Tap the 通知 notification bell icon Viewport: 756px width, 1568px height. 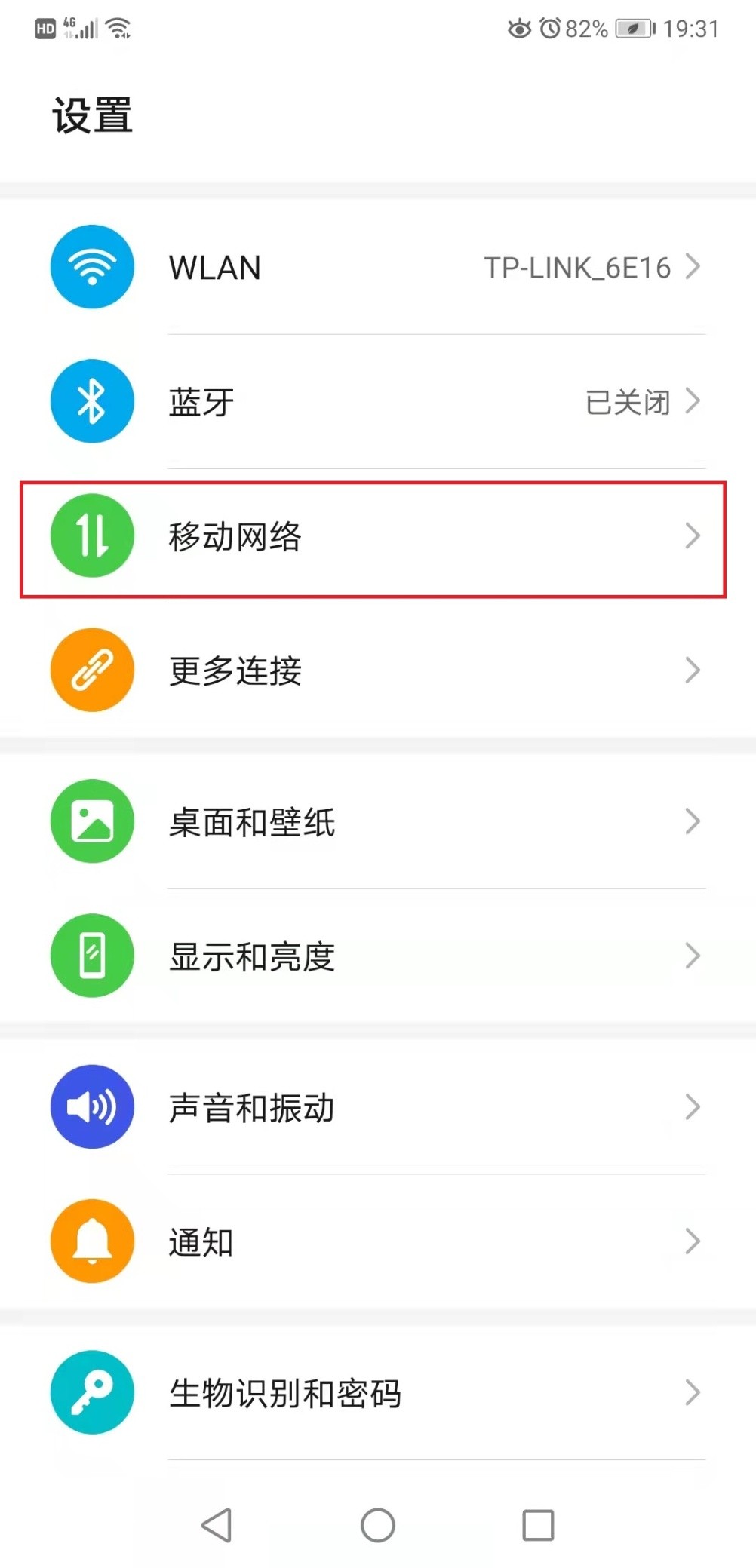[x=91, y=1241]
